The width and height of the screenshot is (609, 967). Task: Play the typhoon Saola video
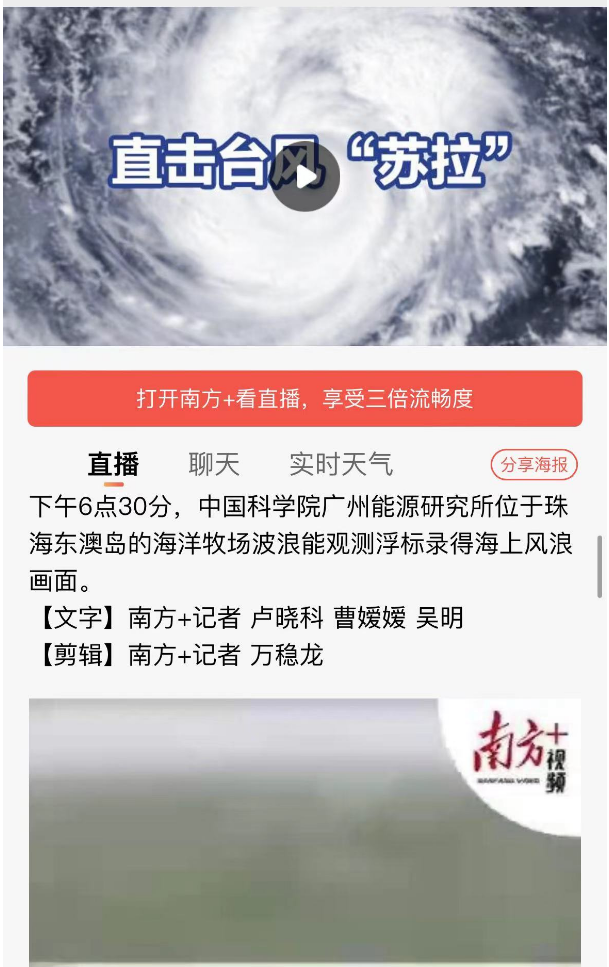(305, 177)
